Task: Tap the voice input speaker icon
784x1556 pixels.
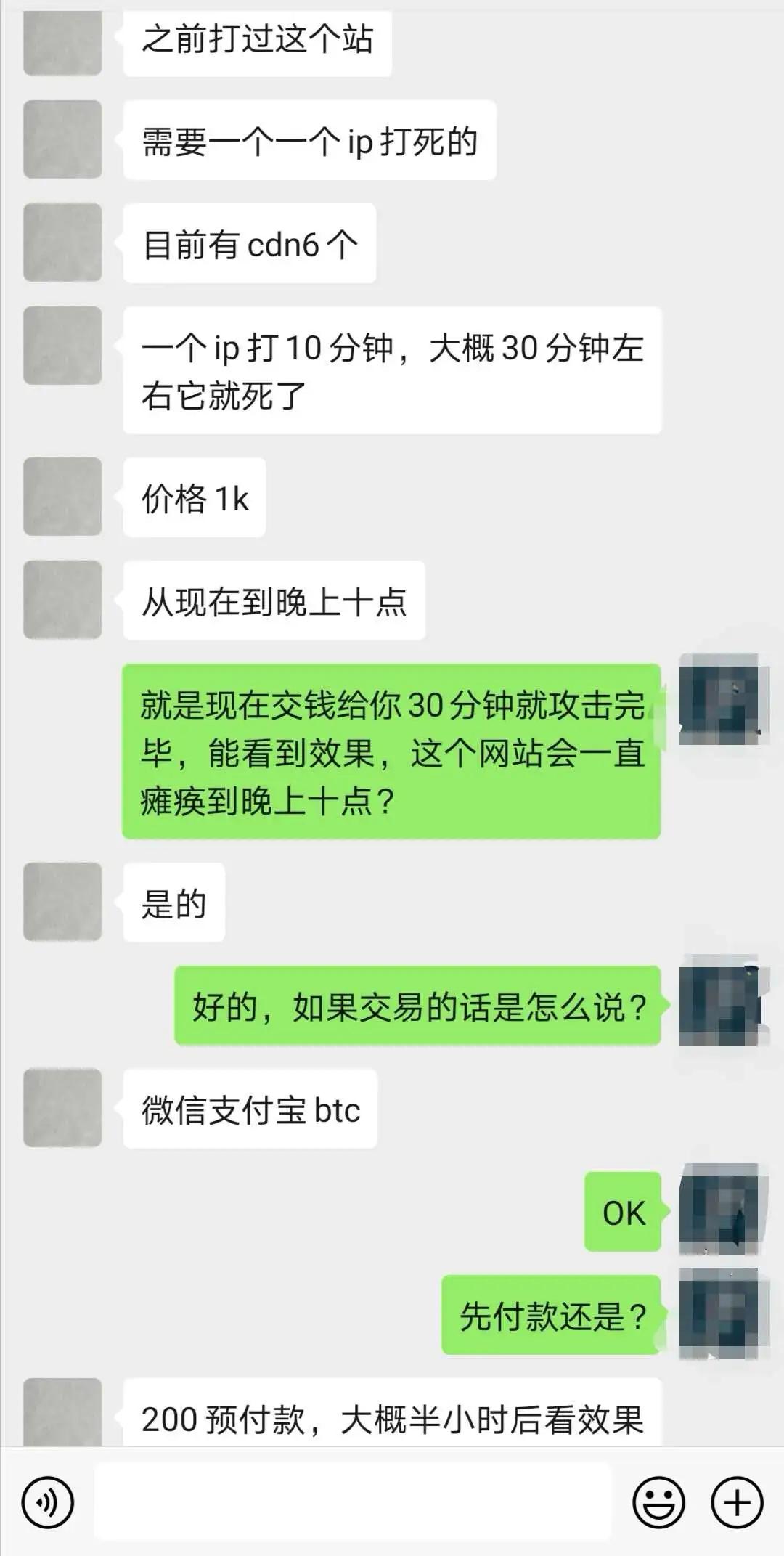Action: pos(47,1502)
